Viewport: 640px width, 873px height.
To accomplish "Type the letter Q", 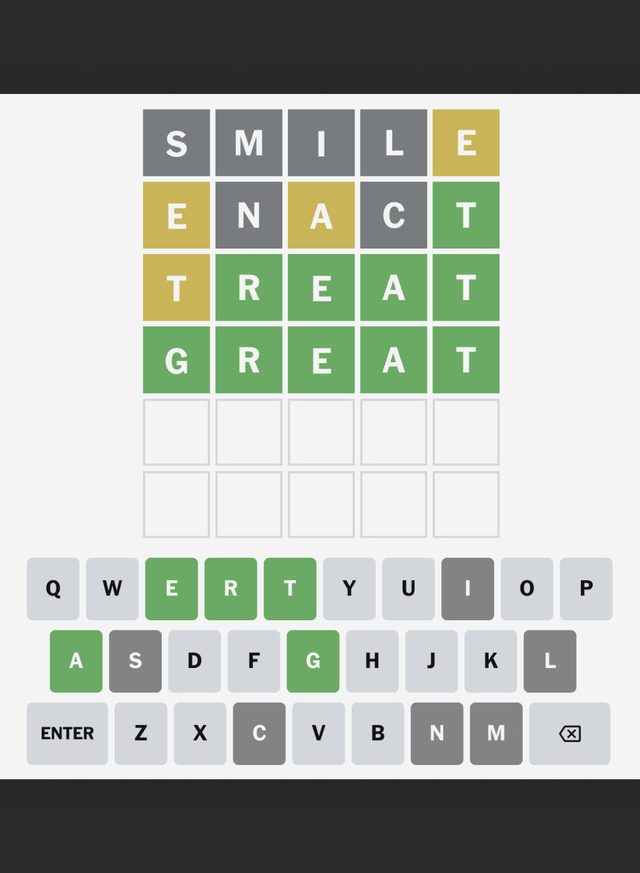I will pos(53,588).
